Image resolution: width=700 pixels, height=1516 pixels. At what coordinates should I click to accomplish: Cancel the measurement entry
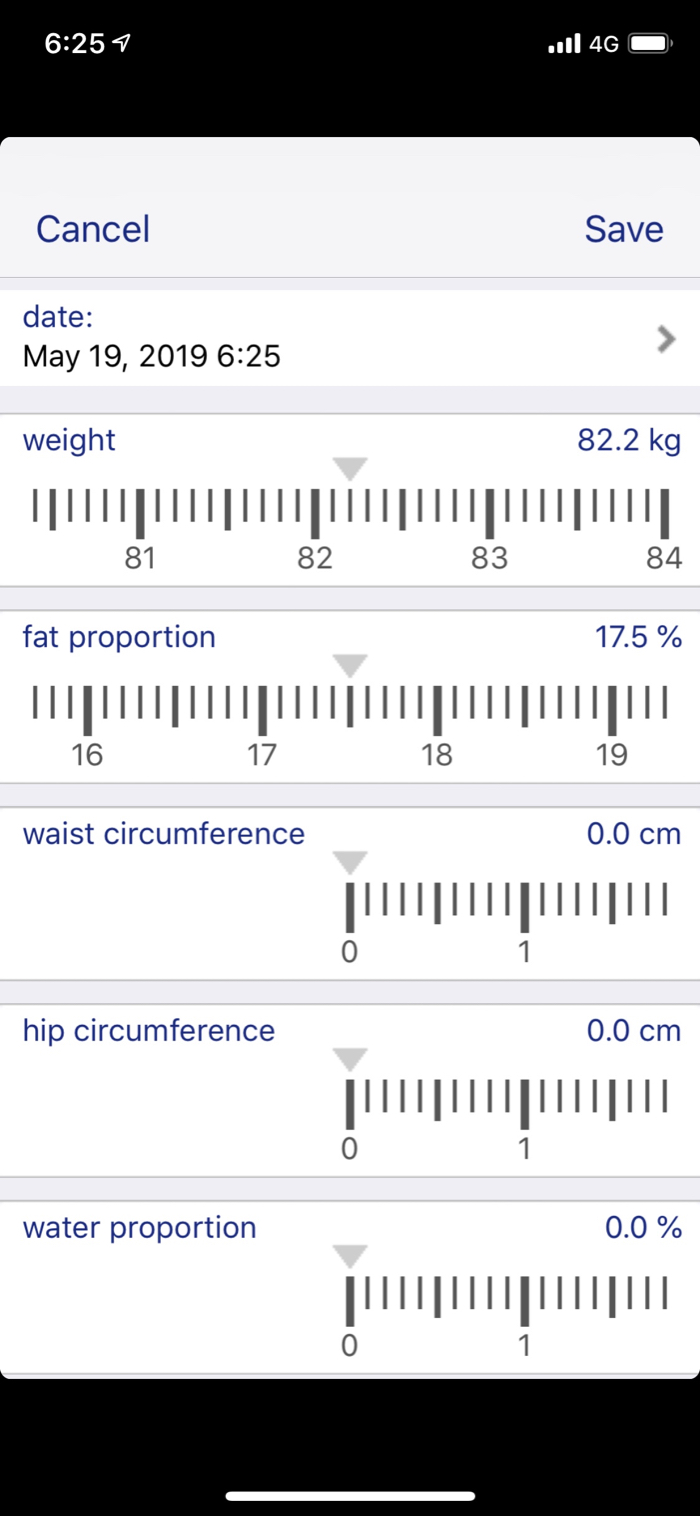click(x=93, y=229)
